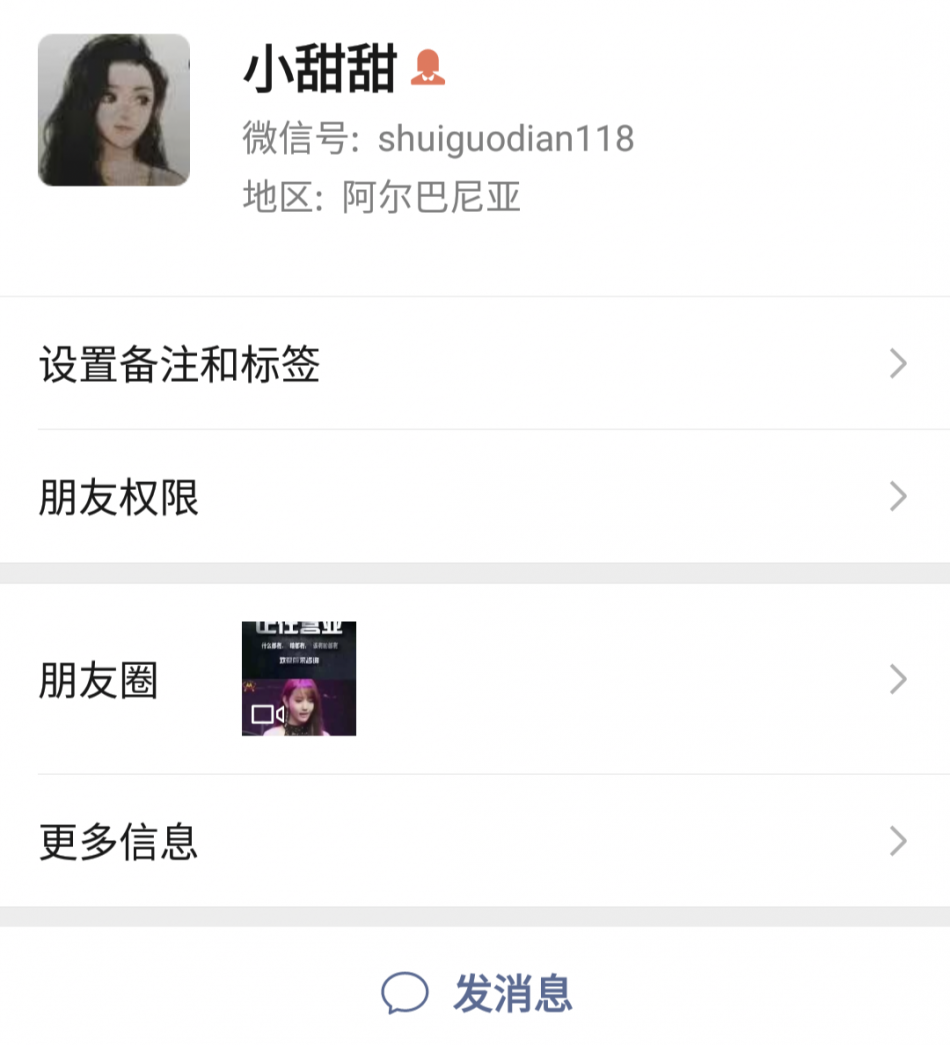Screen dimensions: 950x1045
Task: Open 更多信息 row
Action: coord(474,842)
